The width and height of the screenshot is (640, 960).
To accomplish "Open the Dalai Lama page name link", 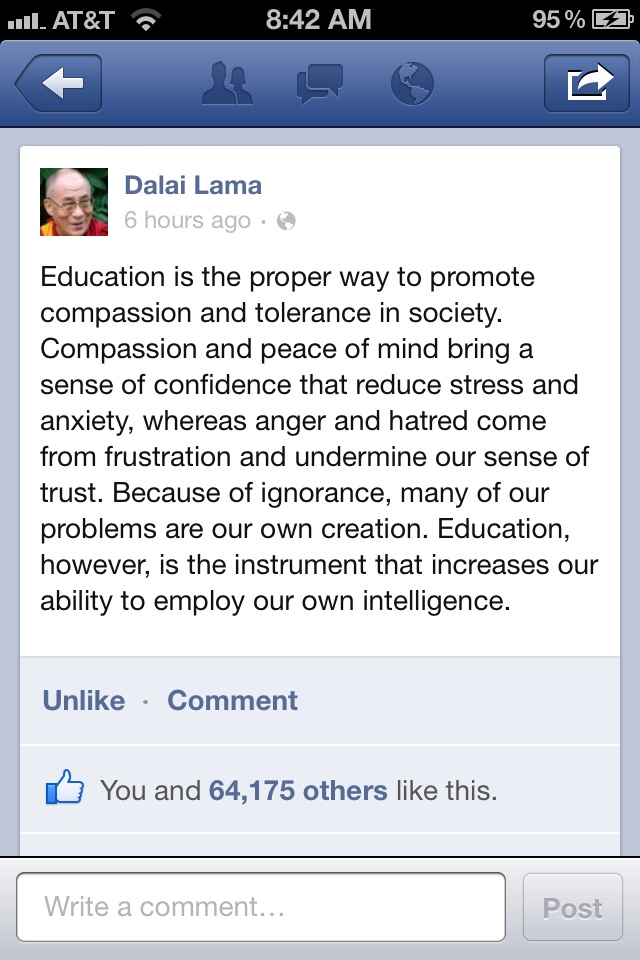I will 193,185.
